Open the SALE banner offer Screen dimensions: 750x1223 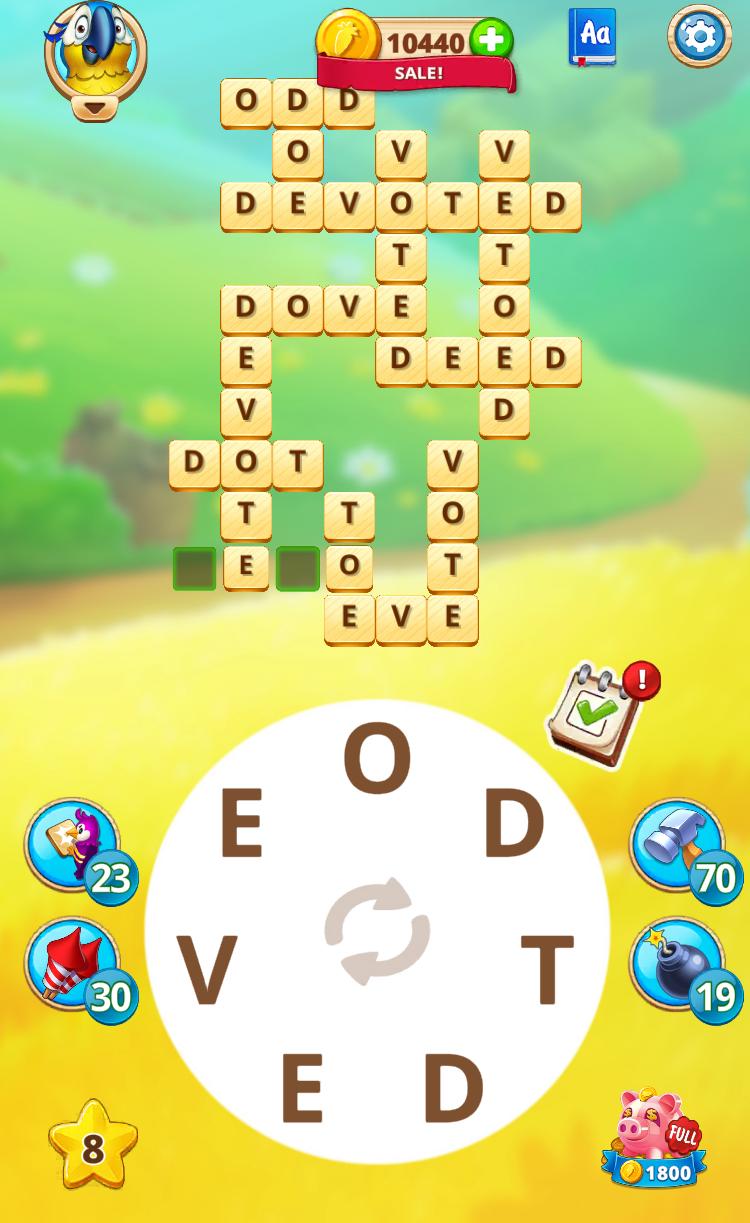(x=417, y=73)
